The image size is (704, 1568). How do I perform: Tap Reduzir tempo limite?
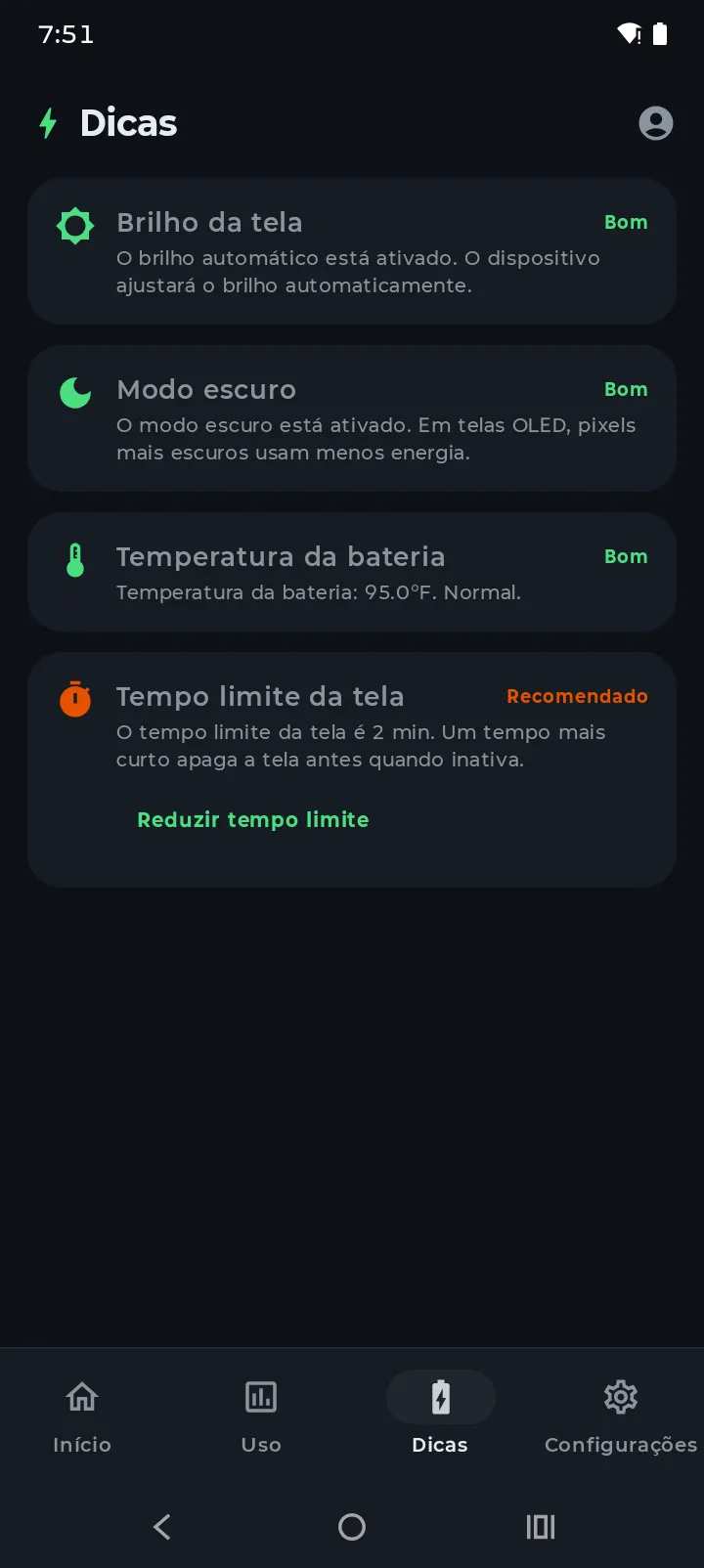tap(252, 819)
